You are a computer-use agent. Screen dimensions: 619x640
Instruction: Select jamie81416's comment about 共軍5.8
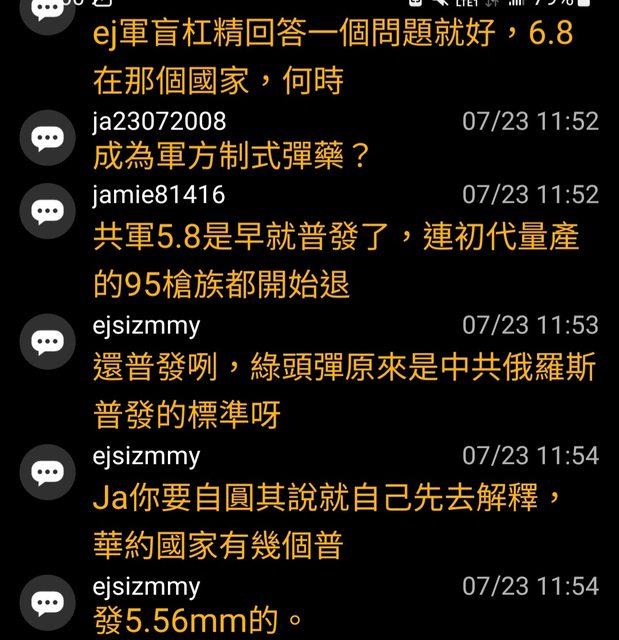[335, 260]
